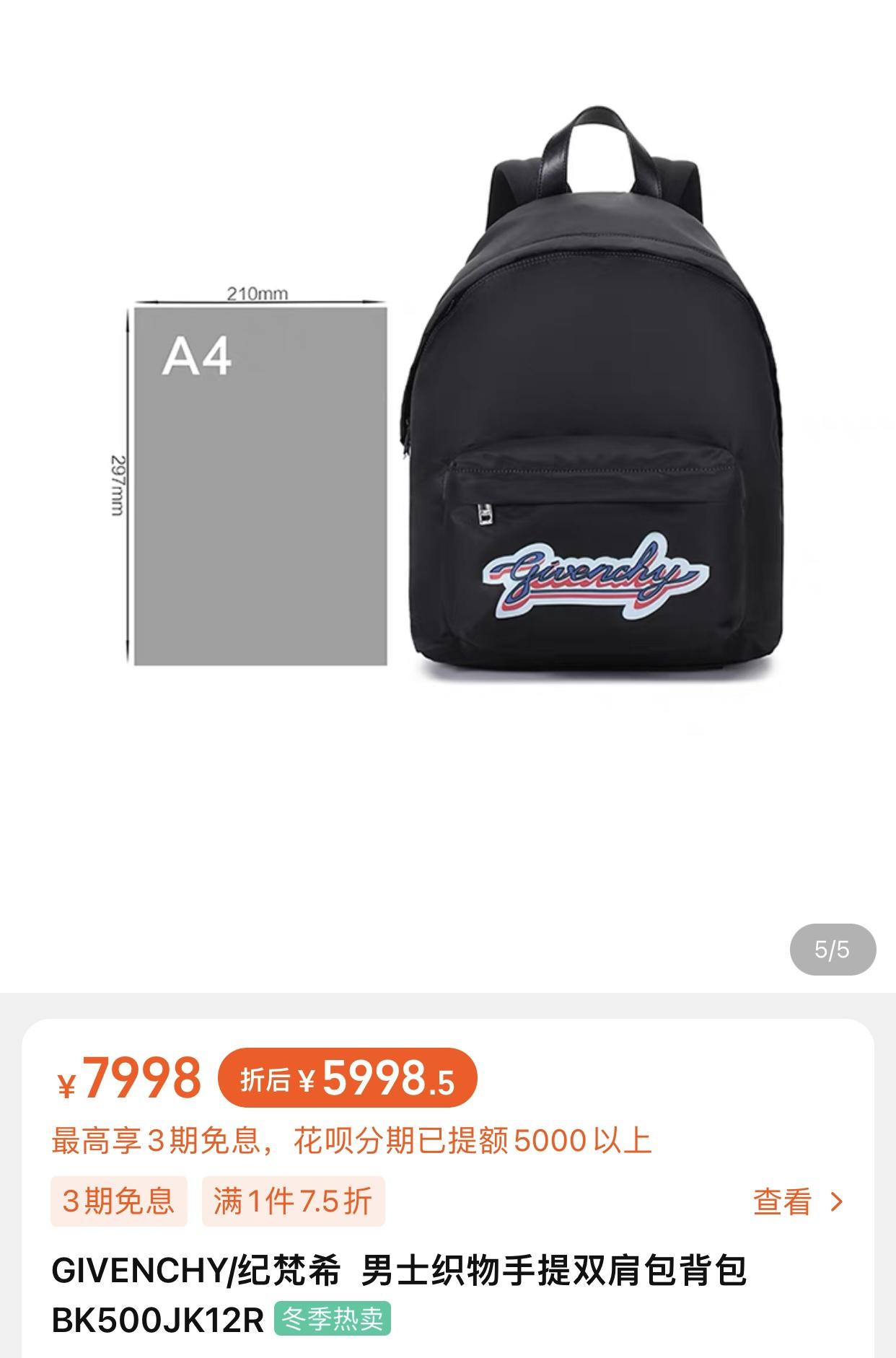Open the 3期免息 installment offer tag

(118, 1201)
